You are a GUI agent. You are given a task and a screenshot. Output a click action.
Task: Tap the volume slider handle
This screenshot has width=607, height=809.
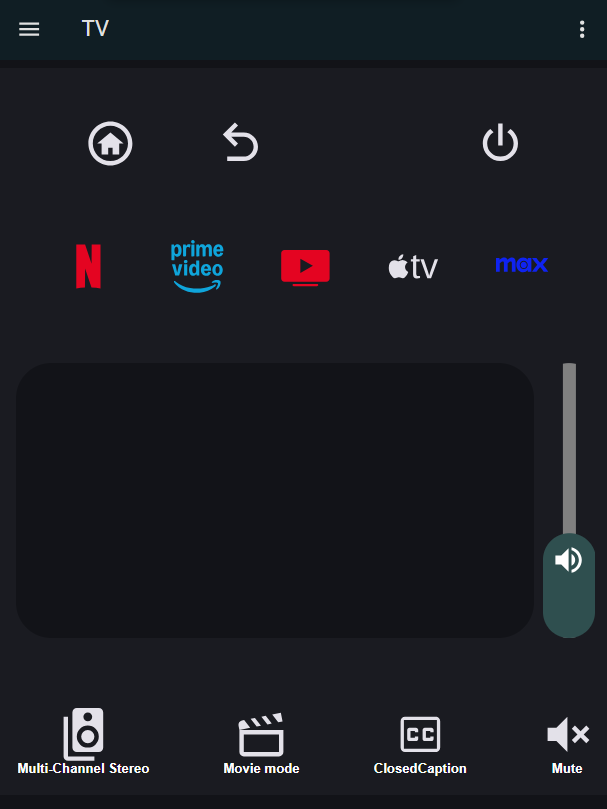[569, 585]
